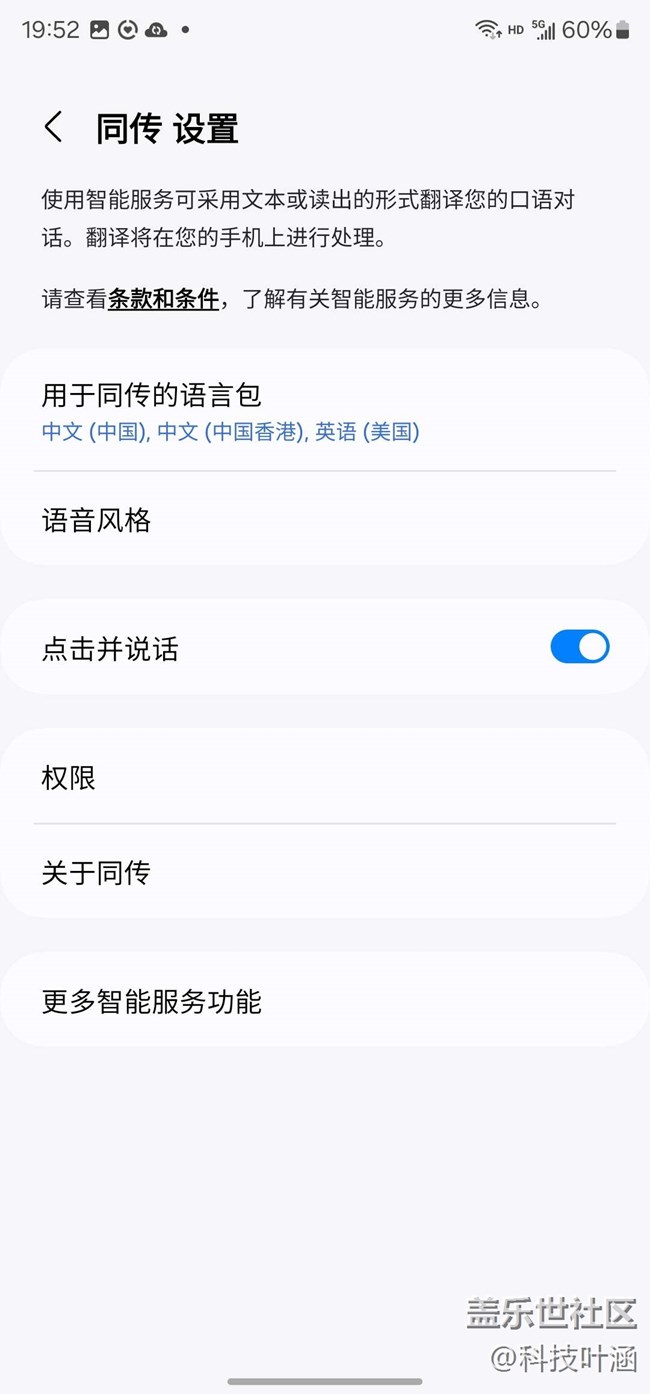Open 更多智能服务功能
Viewport: 650px width, 1394px height.
(x=325, y=1000)
